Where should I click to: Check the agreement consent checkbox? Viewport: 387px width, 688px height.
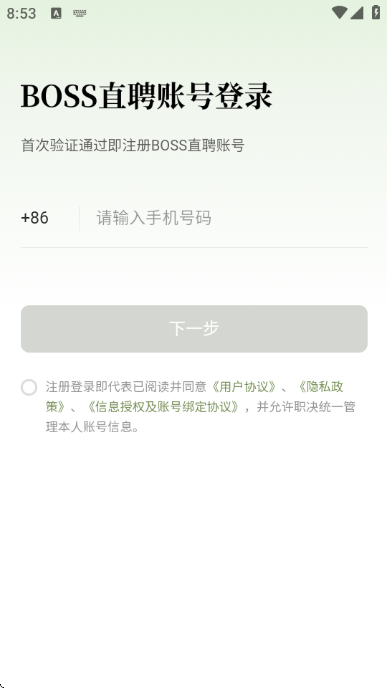(29, 387)
